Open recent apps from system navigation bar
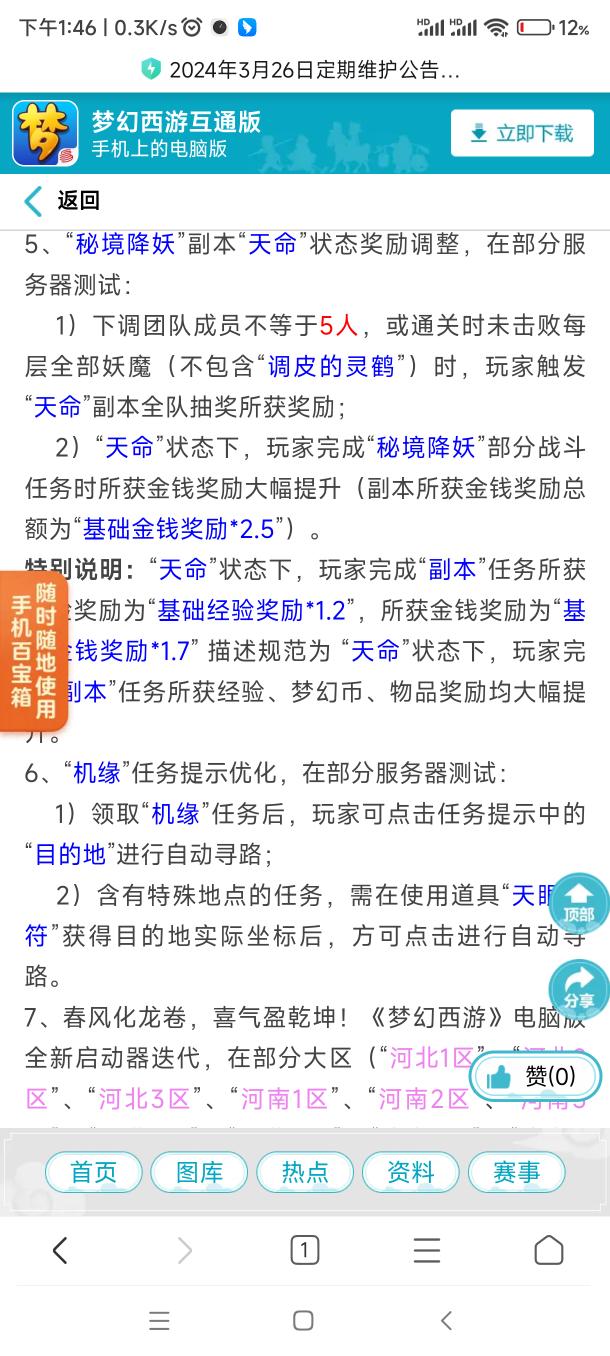The height and width of the screenshot is (1356, 610). point(160,1321)
